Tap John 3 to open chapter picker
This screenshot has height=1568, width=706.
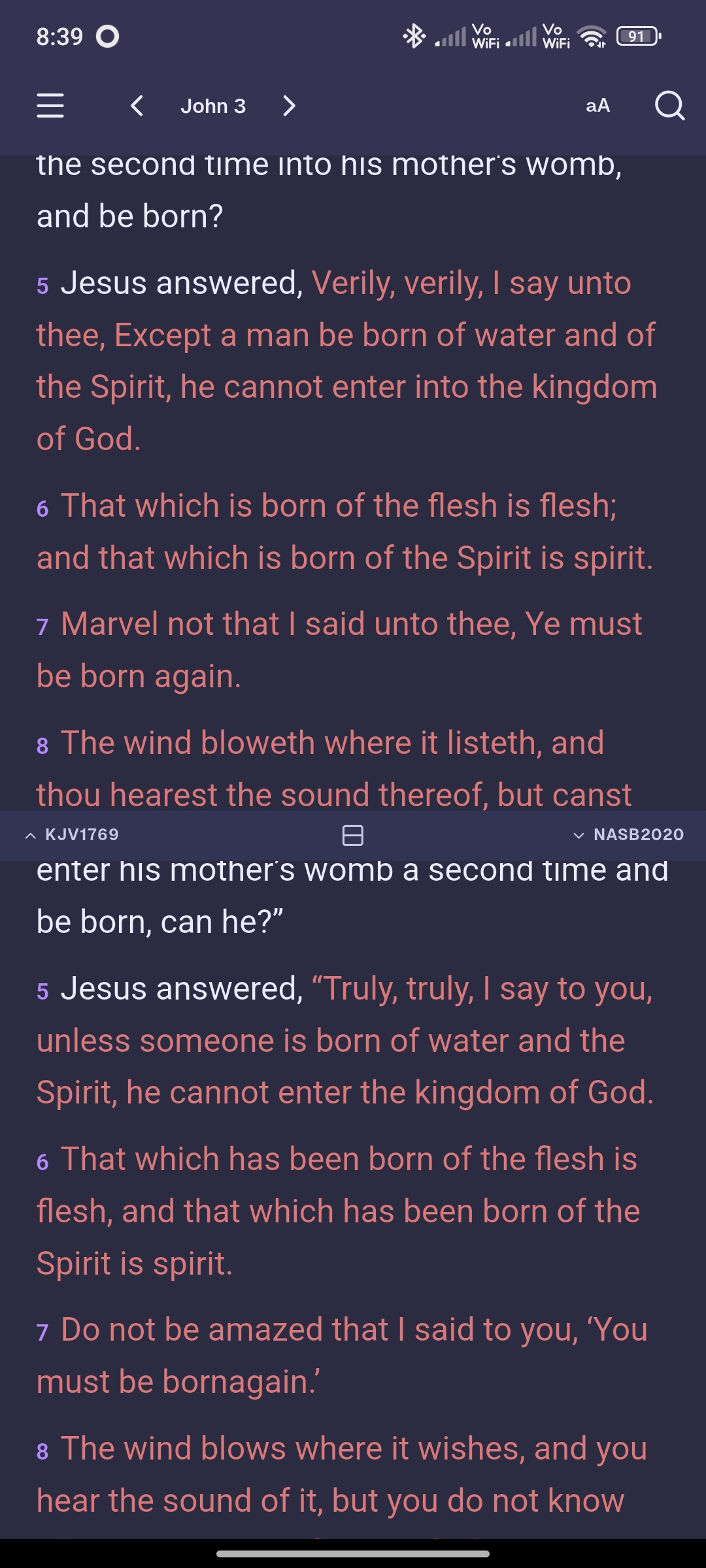pos(212,106)
